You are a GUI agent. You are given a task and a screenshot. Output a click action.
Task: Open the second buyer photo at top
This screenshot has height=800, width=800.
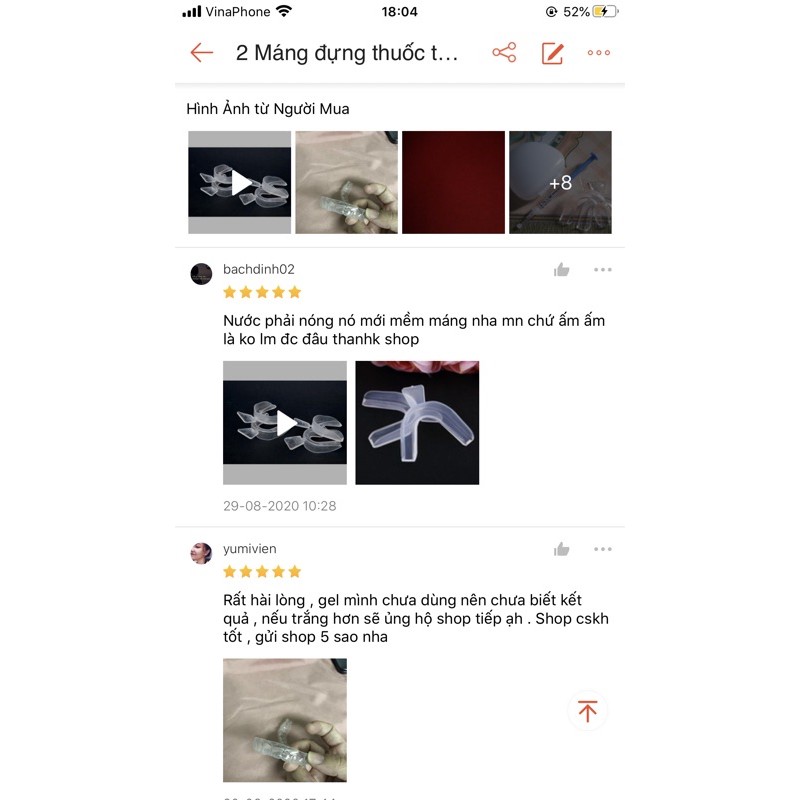point(346,183)
